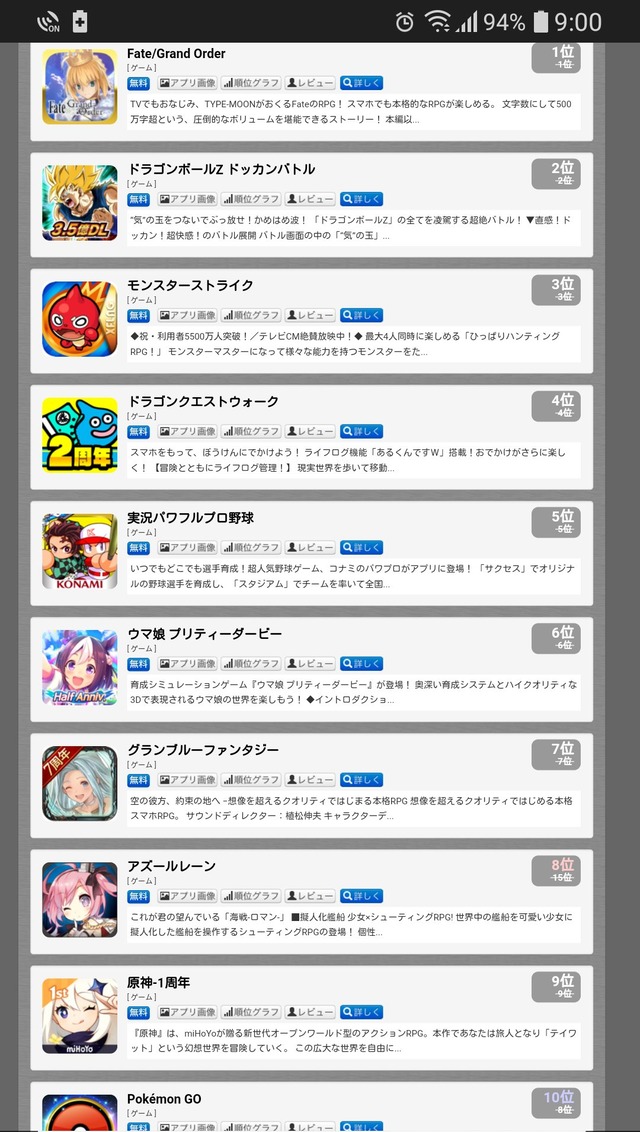640x1132 pixels.
Task: Show 順位グラフ for モンスターストライク
Action: pos(250,315)
